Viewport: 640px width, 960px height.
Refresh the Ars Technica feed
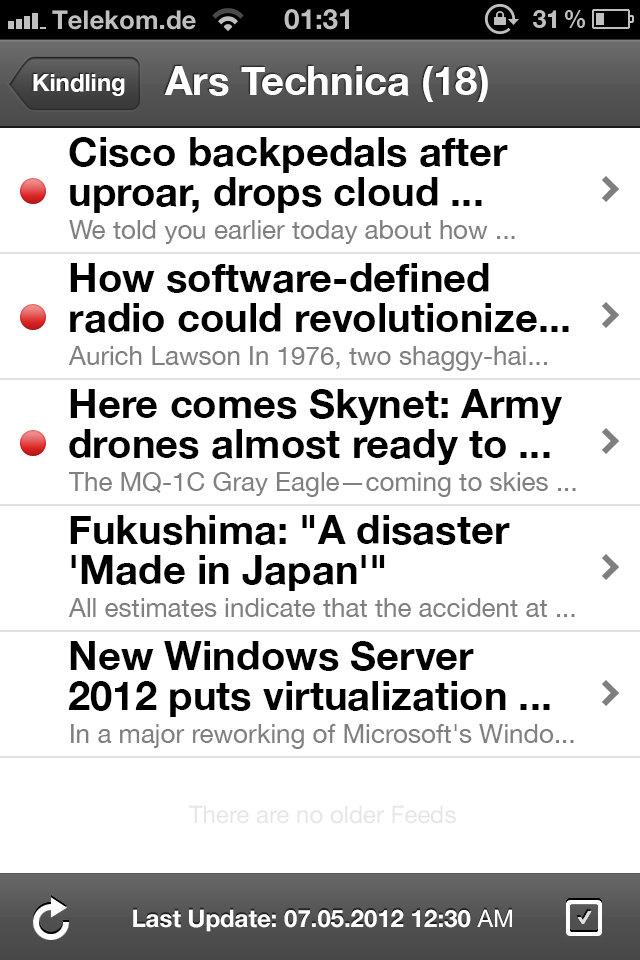point(51,918)
